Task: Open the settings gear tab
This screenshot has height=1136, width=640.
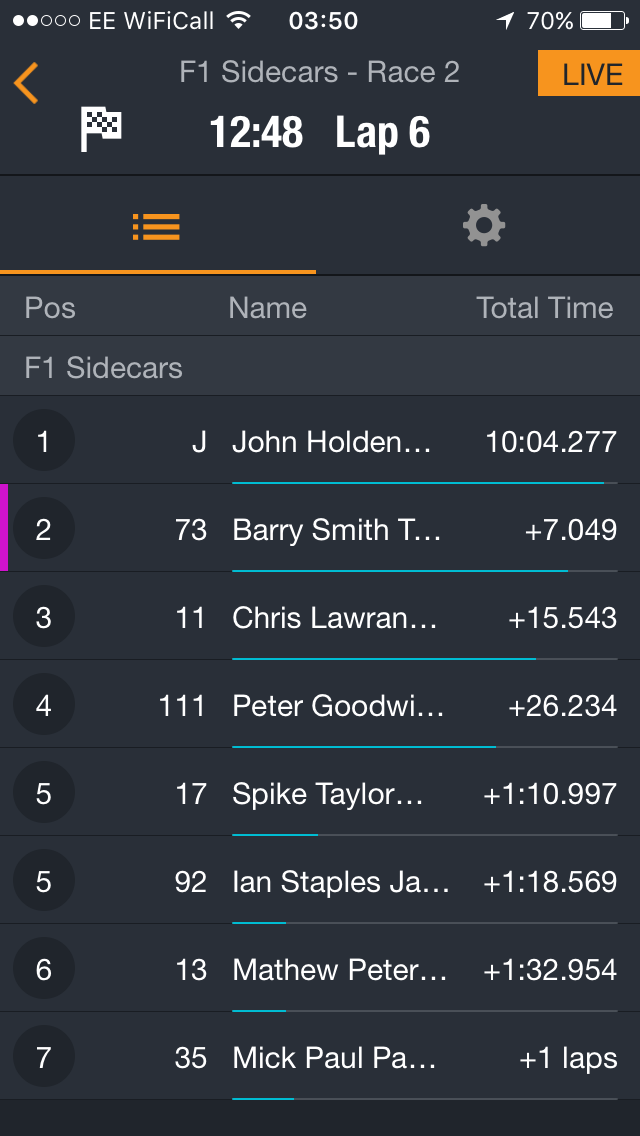Action: pos(483,226)
